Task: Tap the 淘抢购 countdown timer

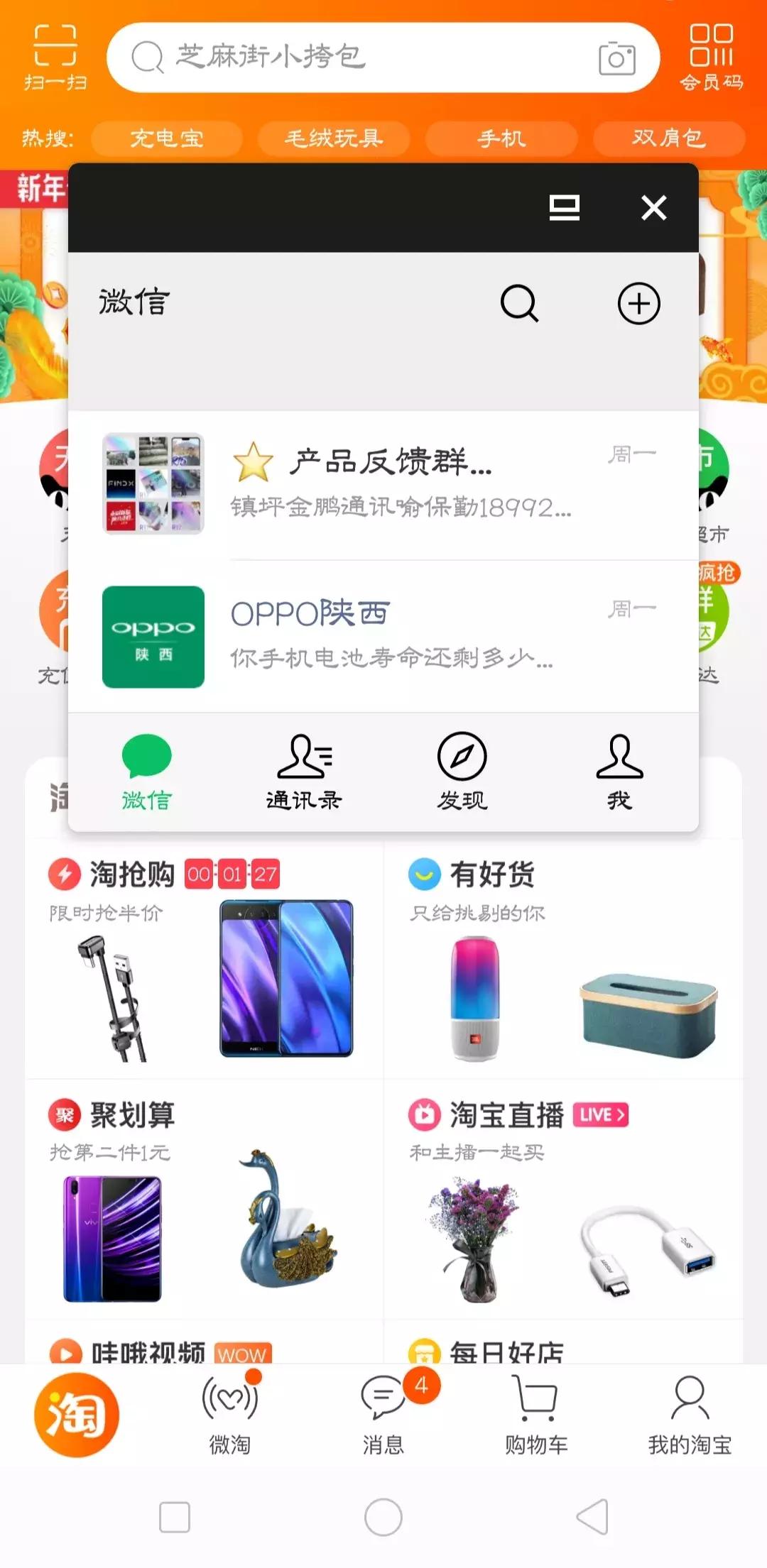Action: tap(231, 875)
